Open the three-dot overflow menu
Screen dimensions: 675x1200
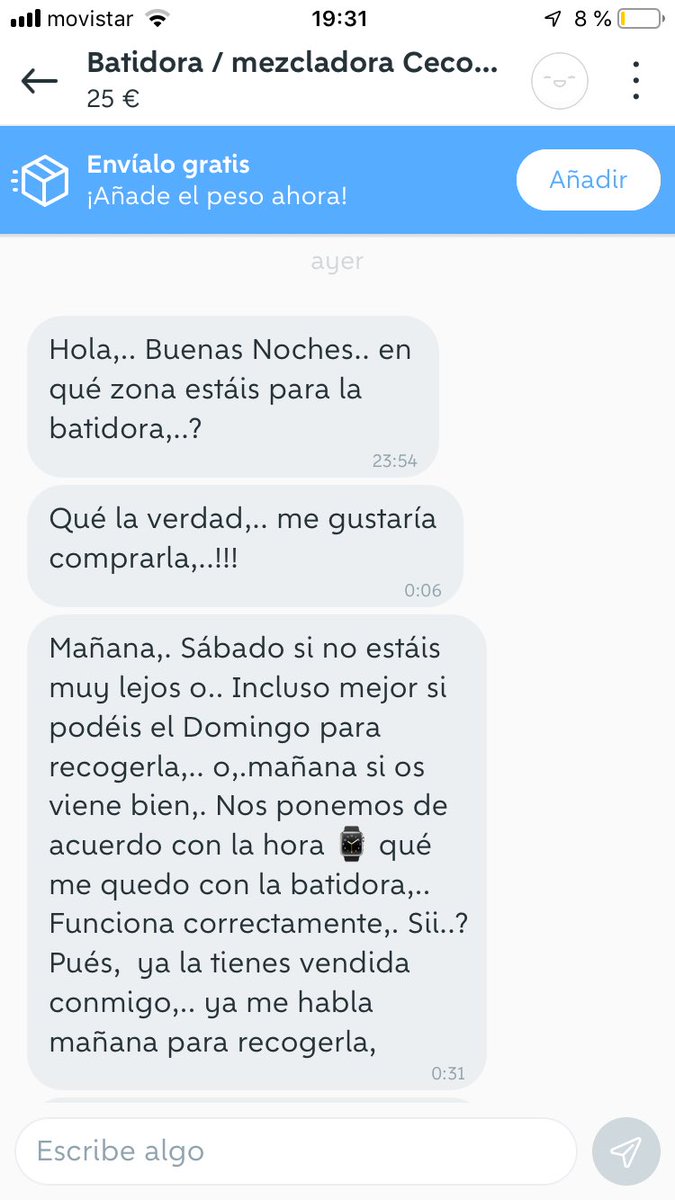(x=636, y=81)
